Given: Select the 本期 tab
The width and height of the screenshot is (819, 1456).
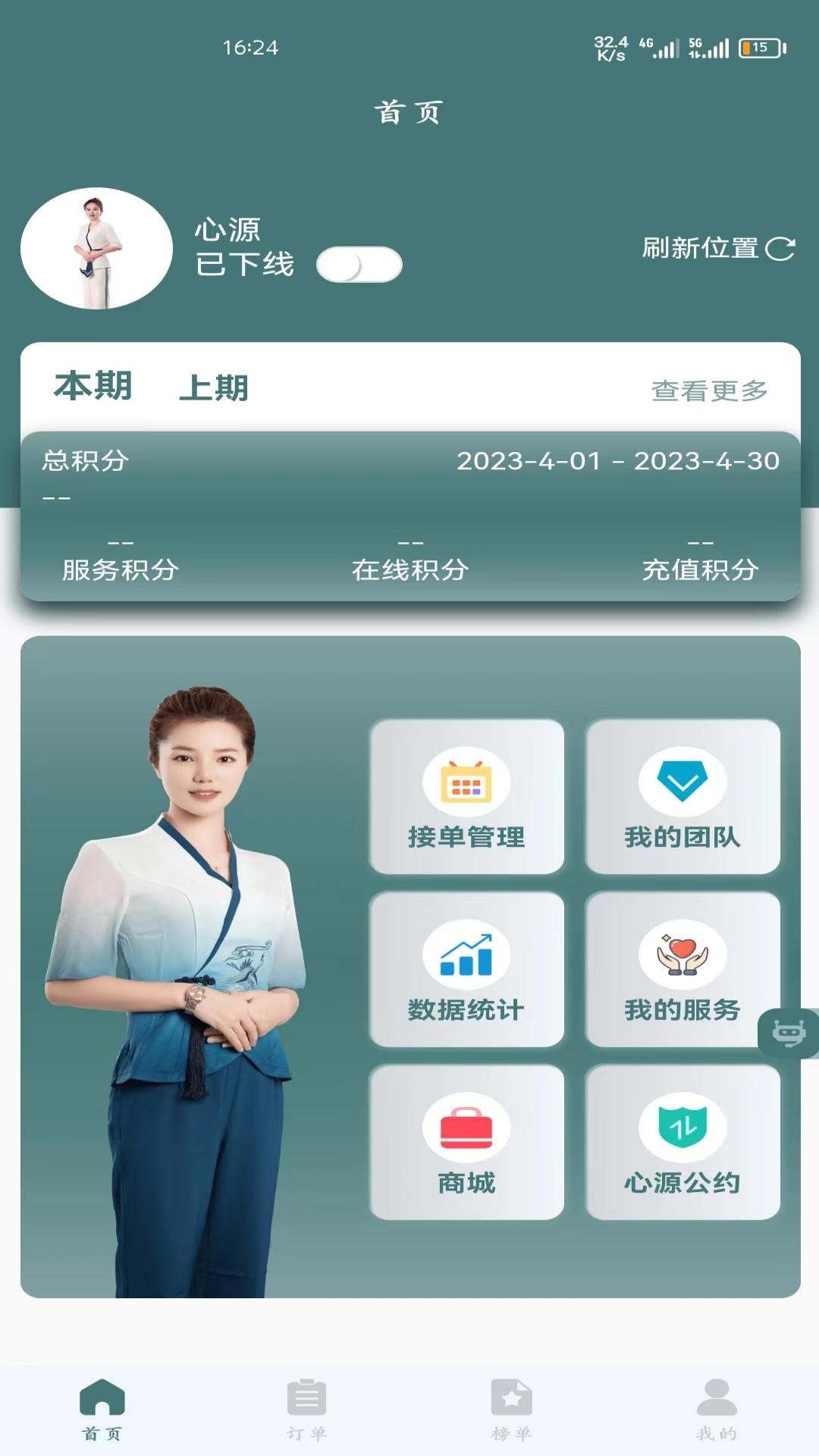Looking at the screenshot, I should point(93,386).
